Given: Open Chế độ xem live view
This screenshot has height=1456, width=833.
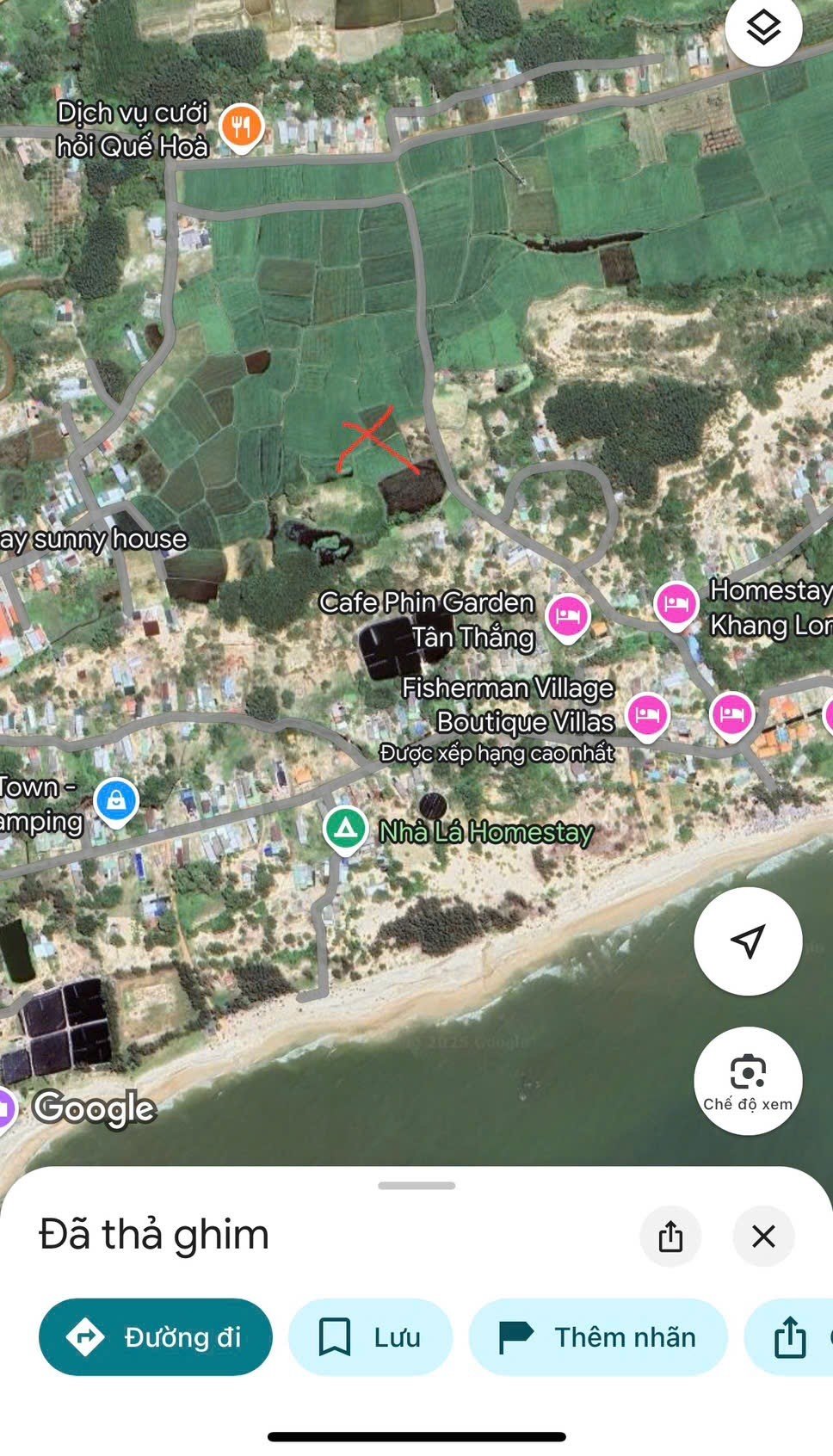Looking at the screenshot, I should tap(748, 1081).
